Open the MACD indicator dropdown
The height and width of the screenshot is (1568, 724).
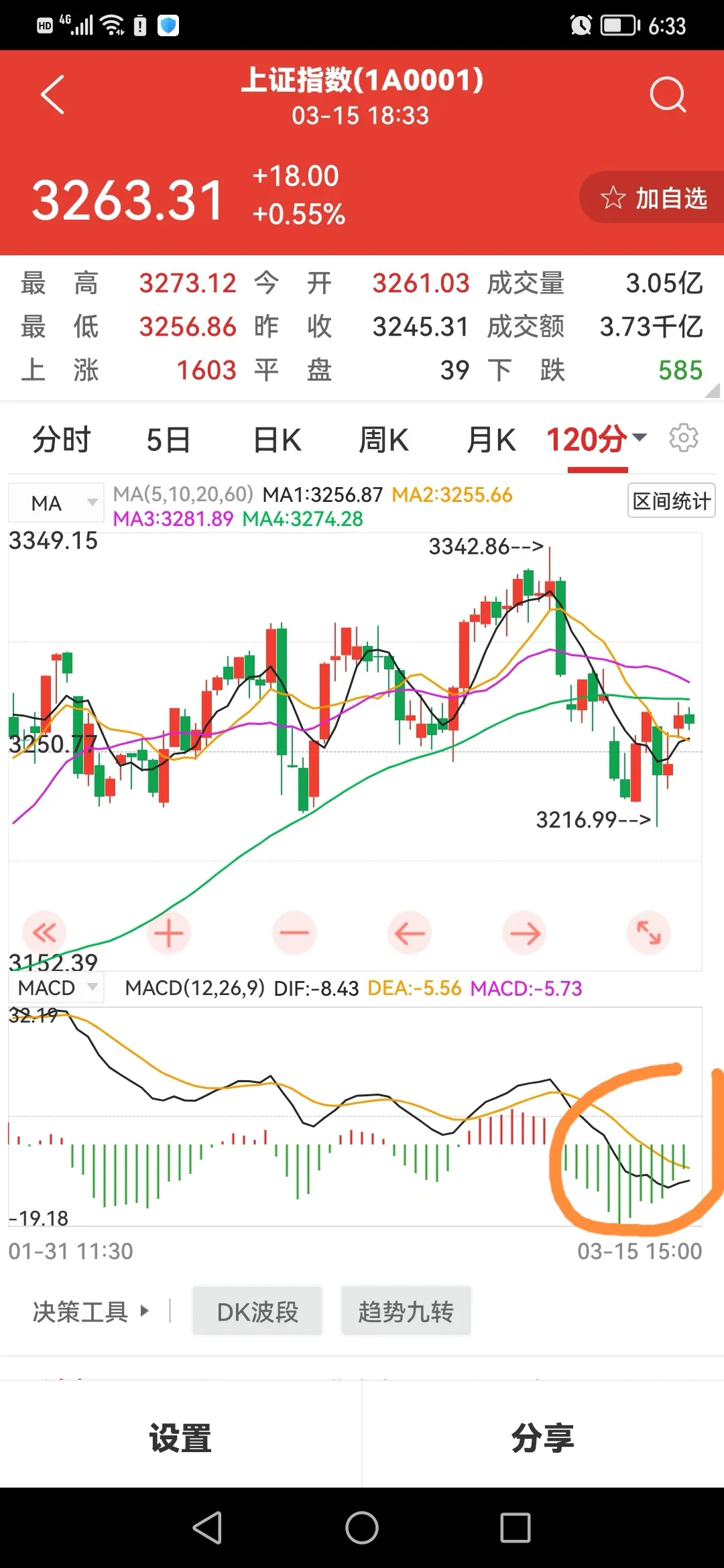click(56, 988)
